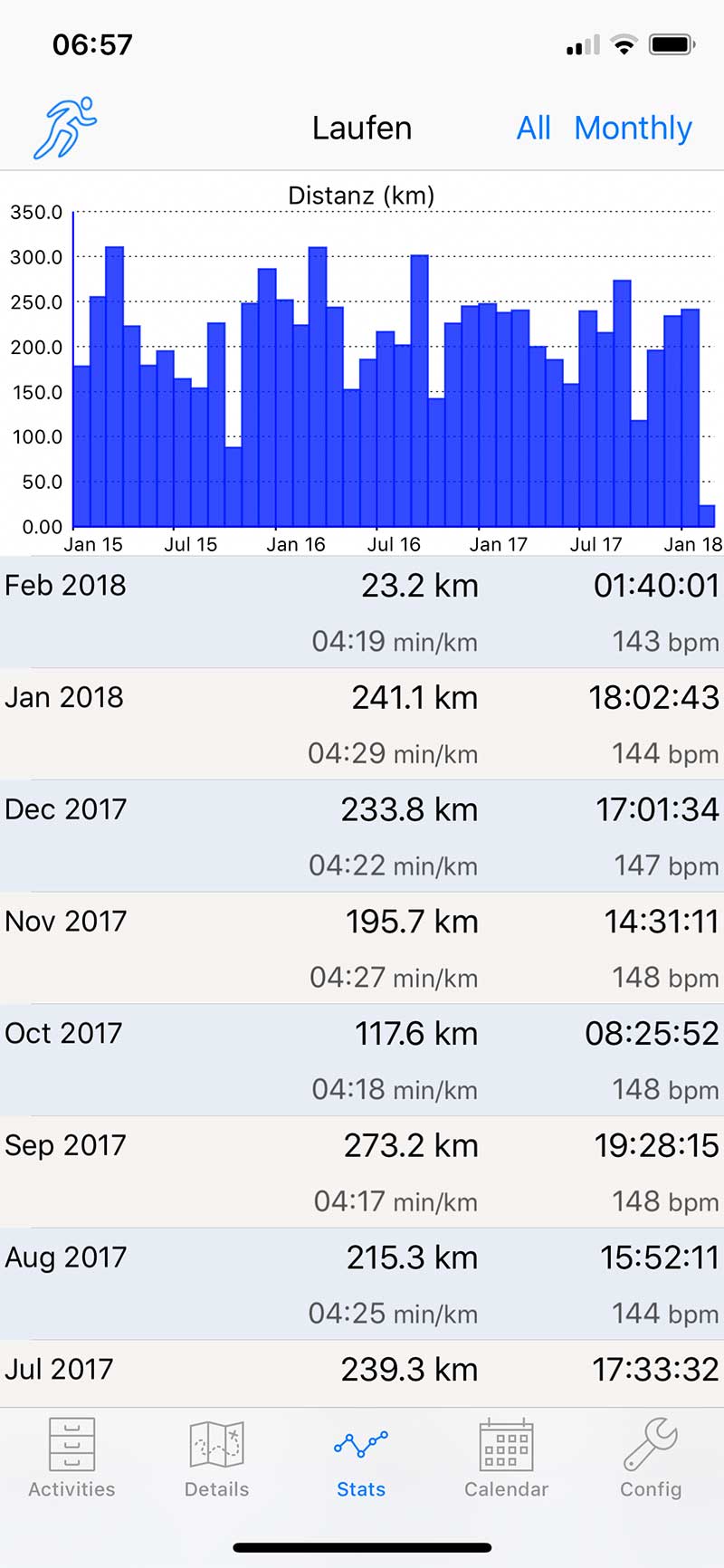Switch to the Details tab
This screenshot has height=1568, width=724.
[x=216, y=1459]
